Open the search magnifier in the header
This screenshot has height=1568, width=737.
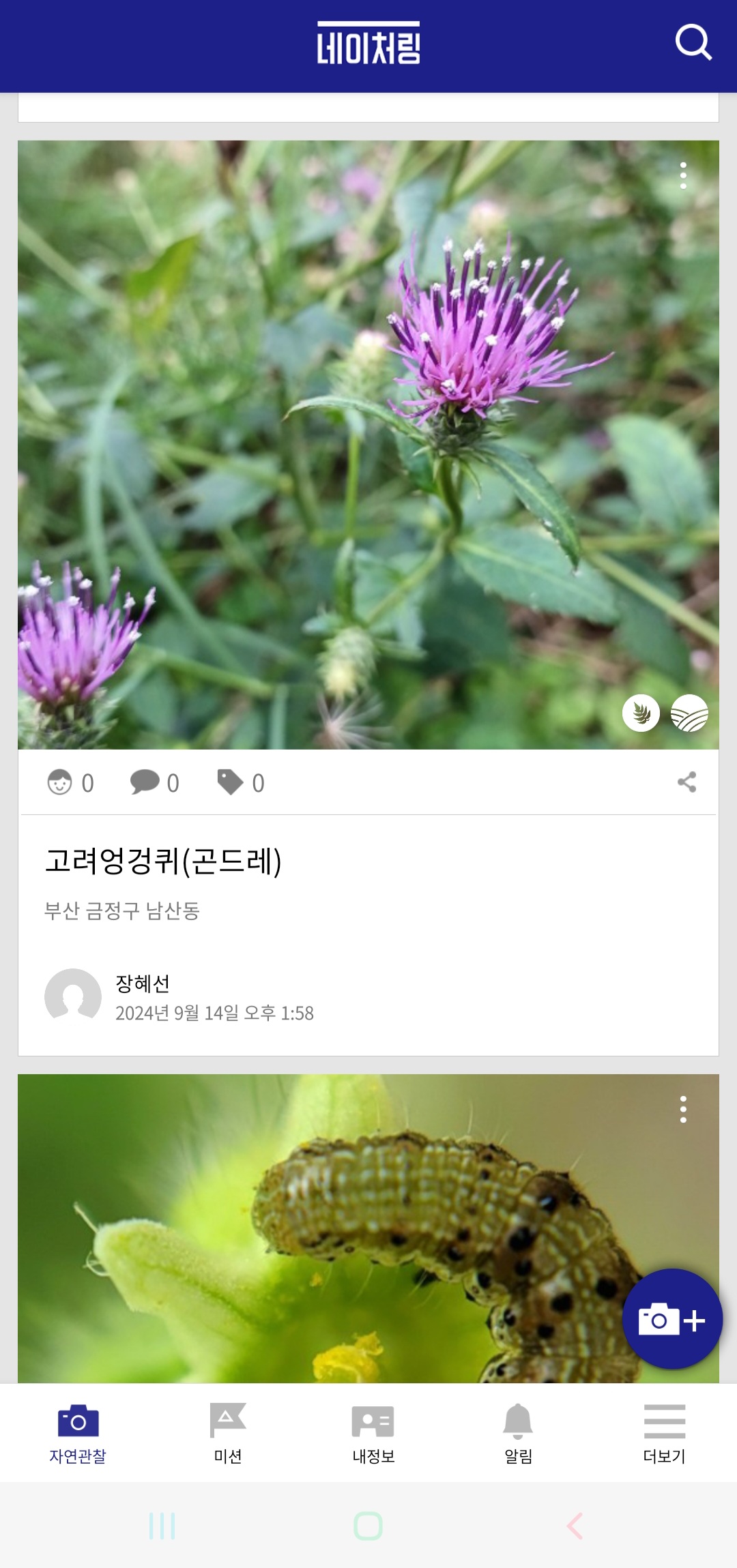pyautogui.click(x=693, y=43)
